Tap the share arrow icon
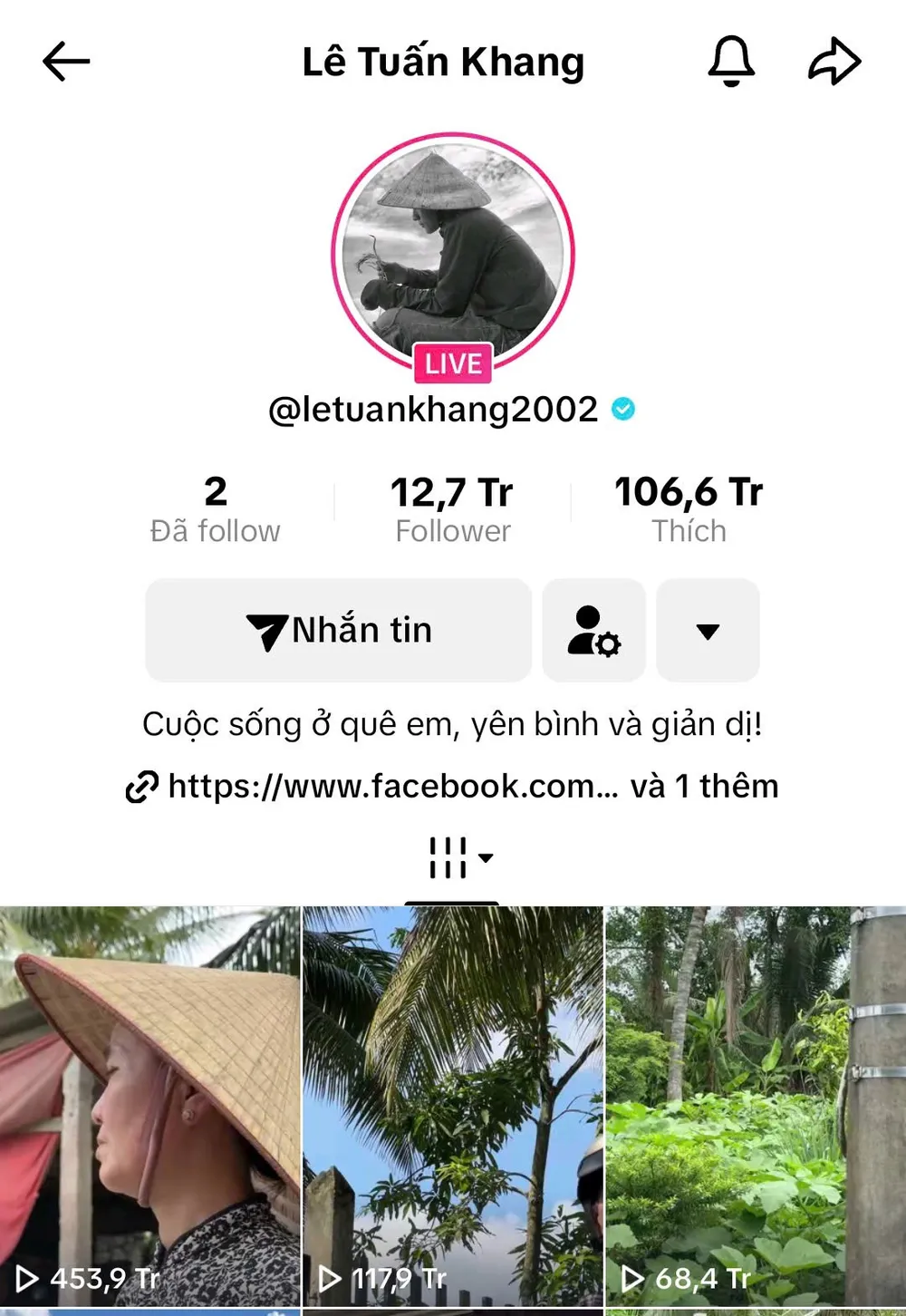This screenshot has width=906, height=1316. 834,60
